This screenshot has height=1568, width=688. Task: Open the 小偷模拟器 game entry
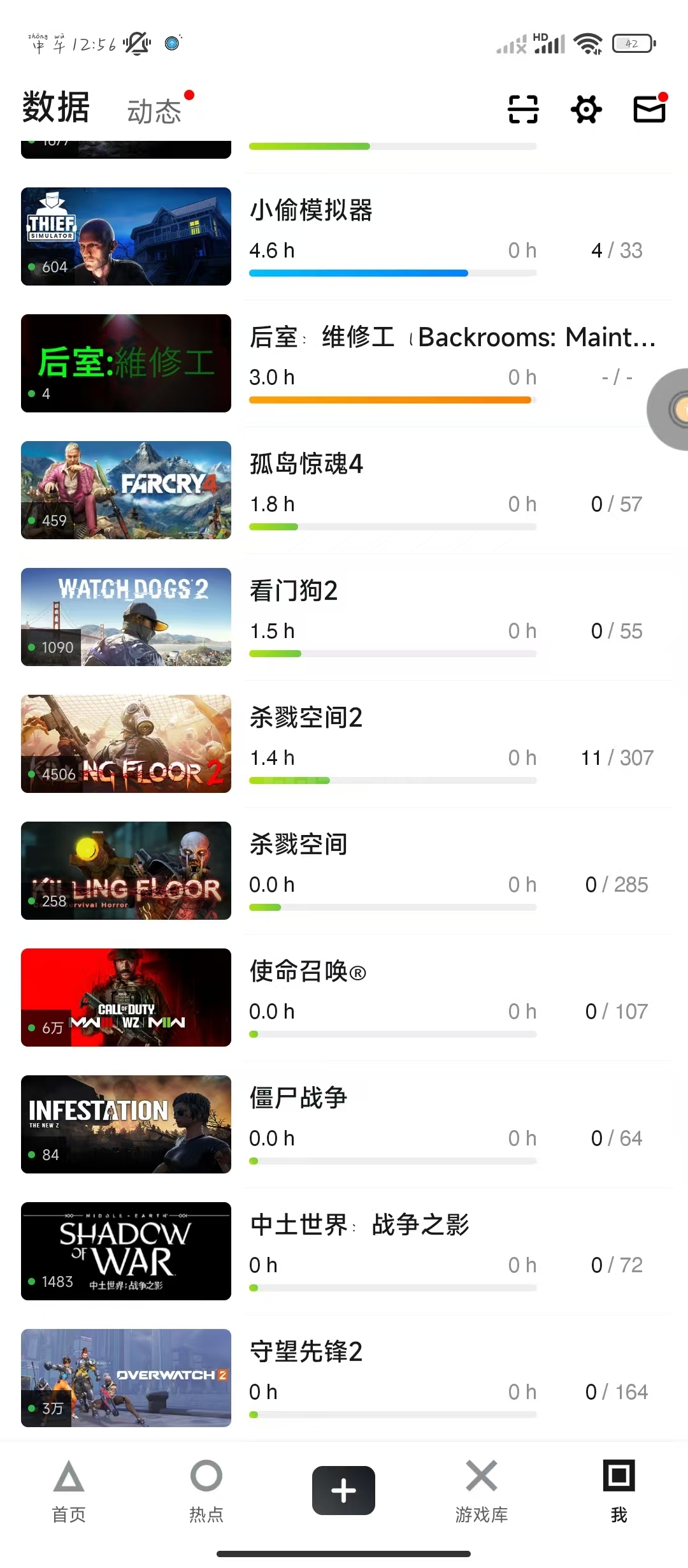click(347, 236)
